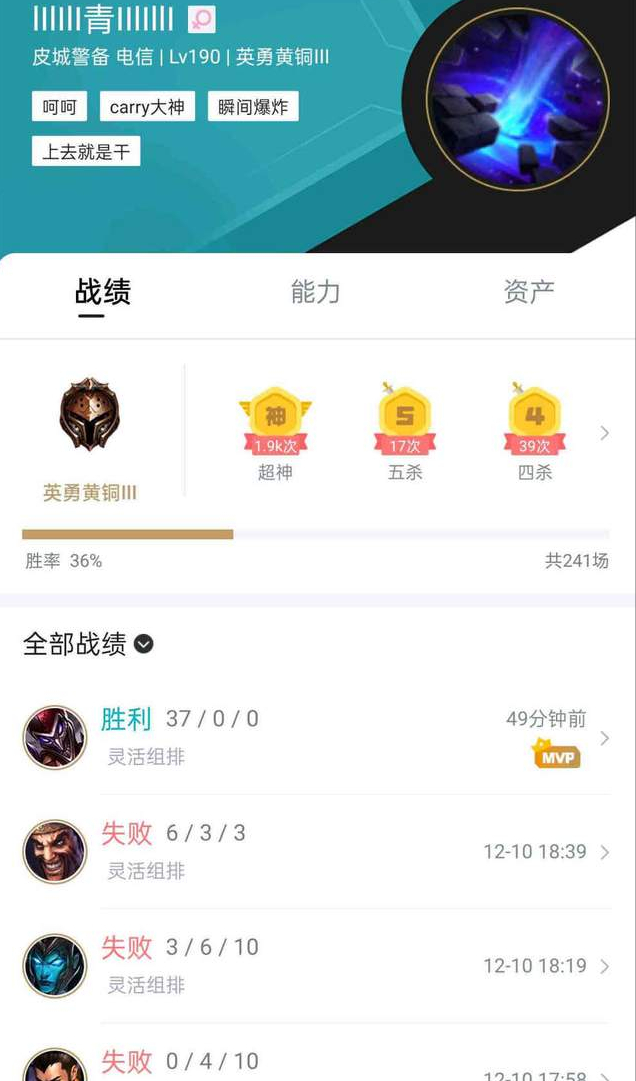This screenshot has width=636, height=1081.
Task: View the player's profile avatar
Action: (517, 99)
